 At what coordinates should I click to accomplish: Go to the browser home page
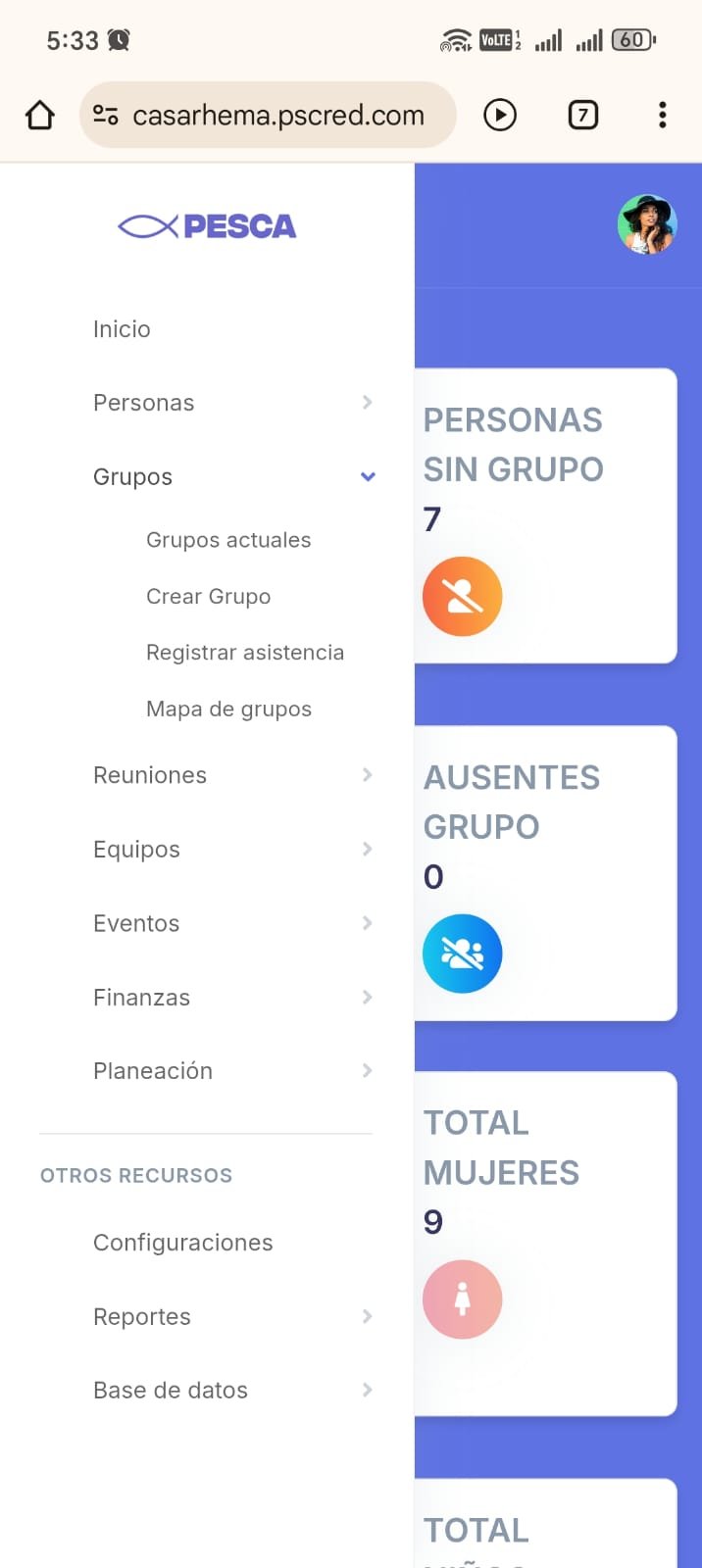click(x=40, y=116)
